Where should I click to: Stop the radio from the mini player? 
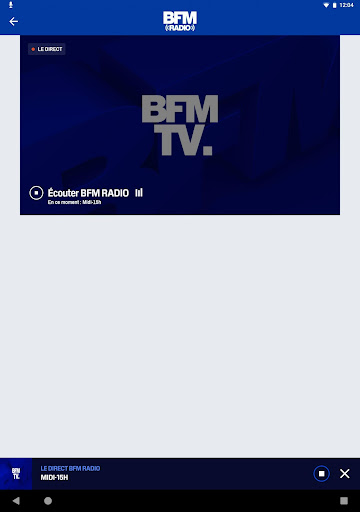321,474
